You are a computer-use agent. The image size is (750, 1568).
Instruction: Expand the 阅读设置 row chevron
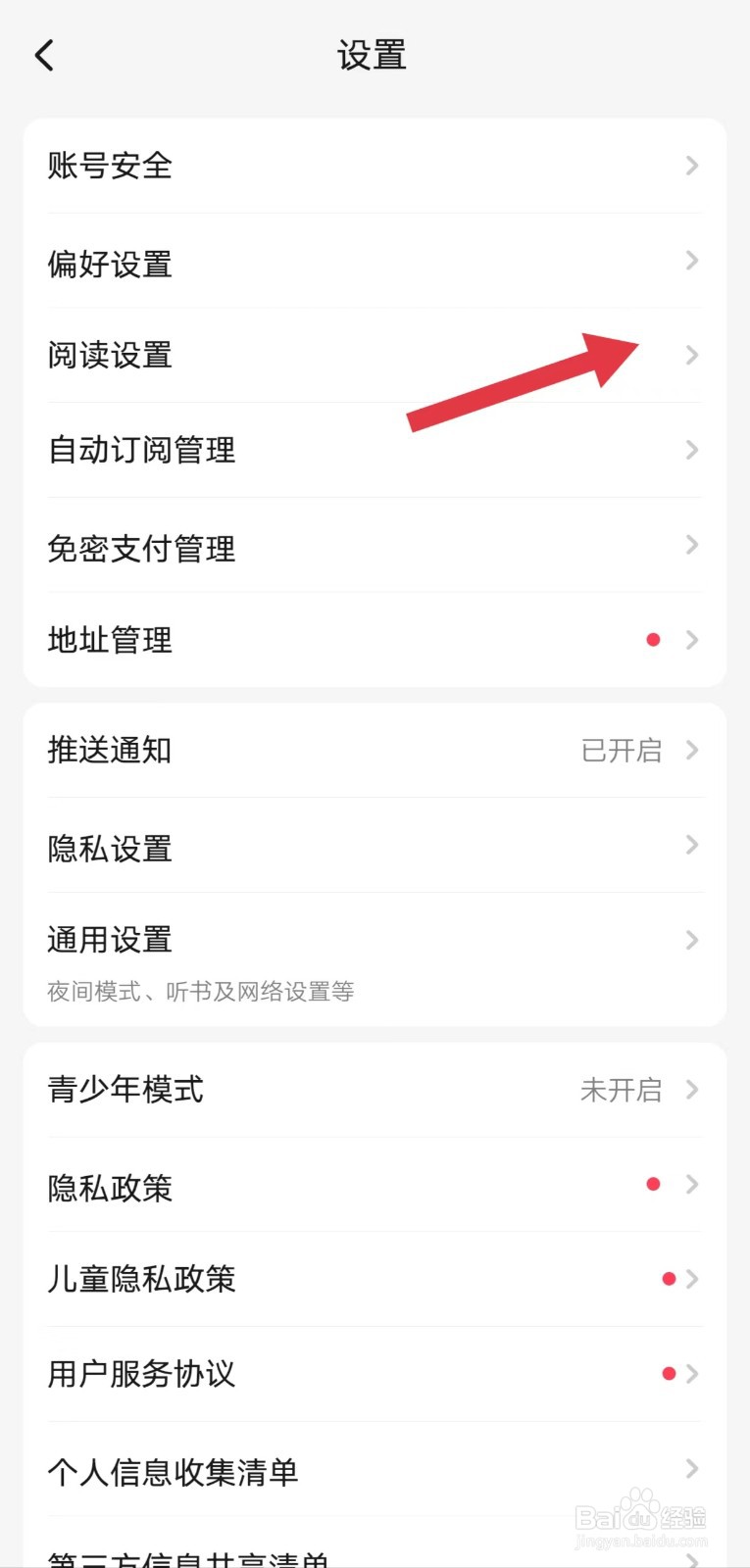point(692,355)
